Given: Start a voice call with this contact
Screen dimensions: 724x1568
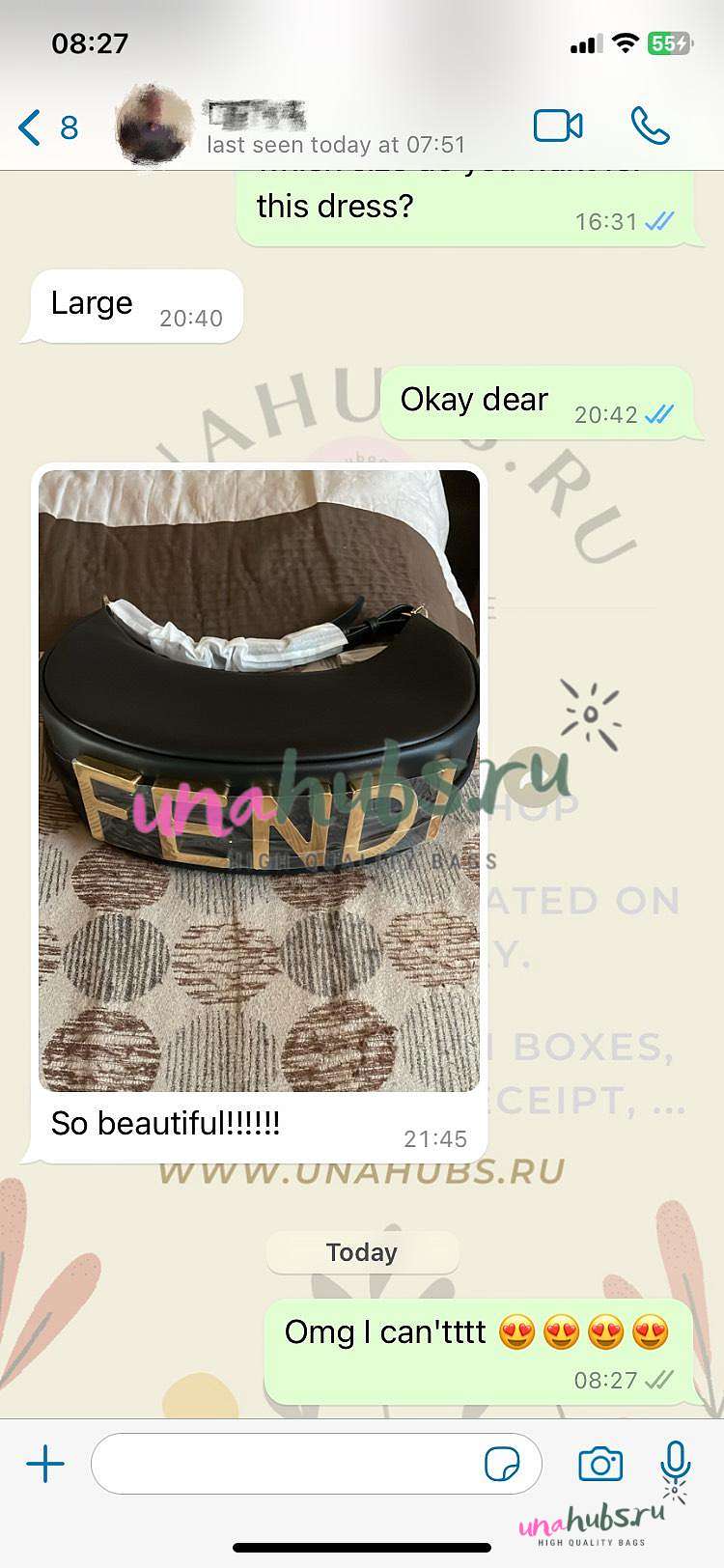Looking at the screenshot, I should [x=650, y=126].
